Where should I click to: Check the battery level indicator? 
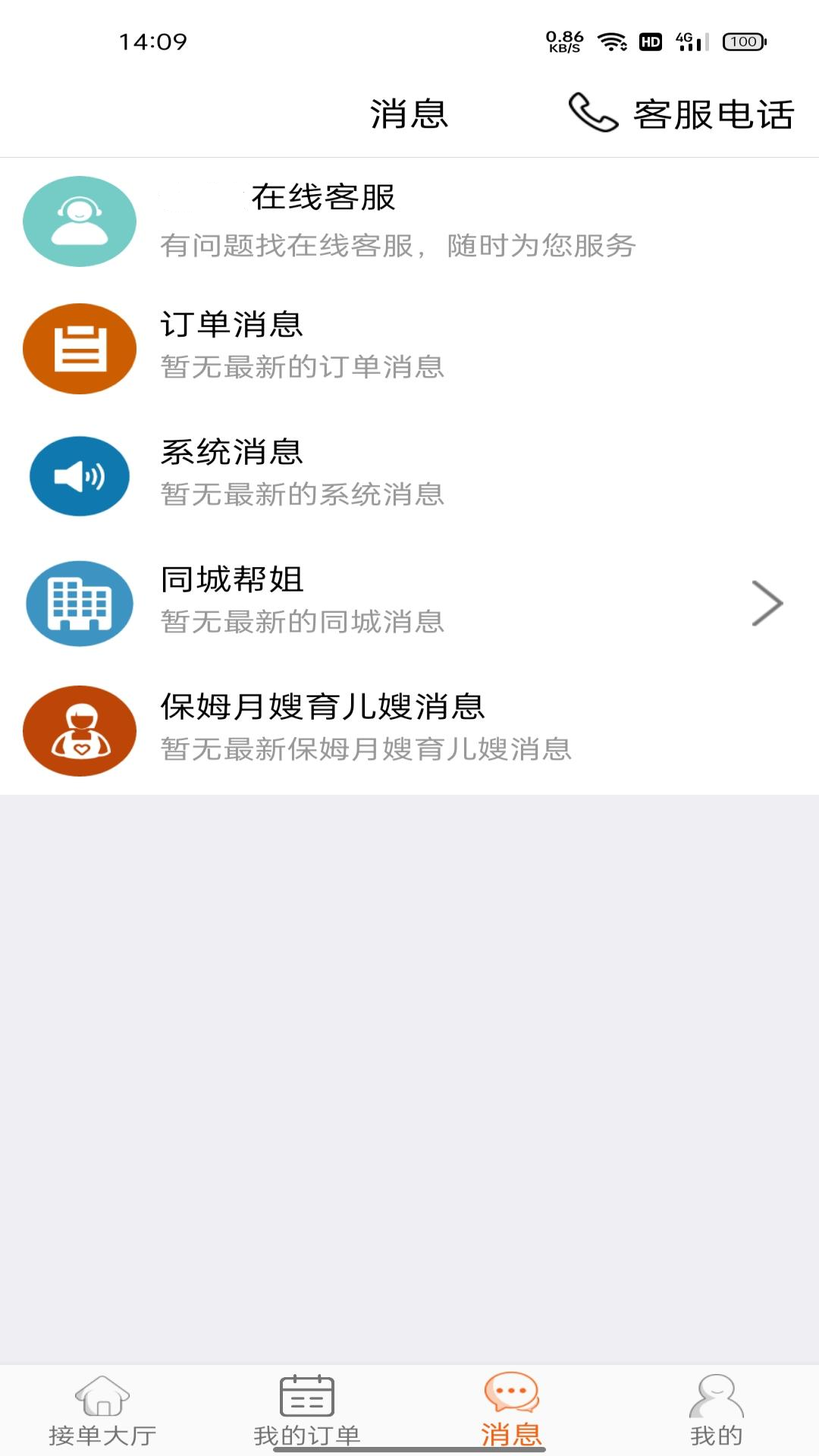(740, 43)
